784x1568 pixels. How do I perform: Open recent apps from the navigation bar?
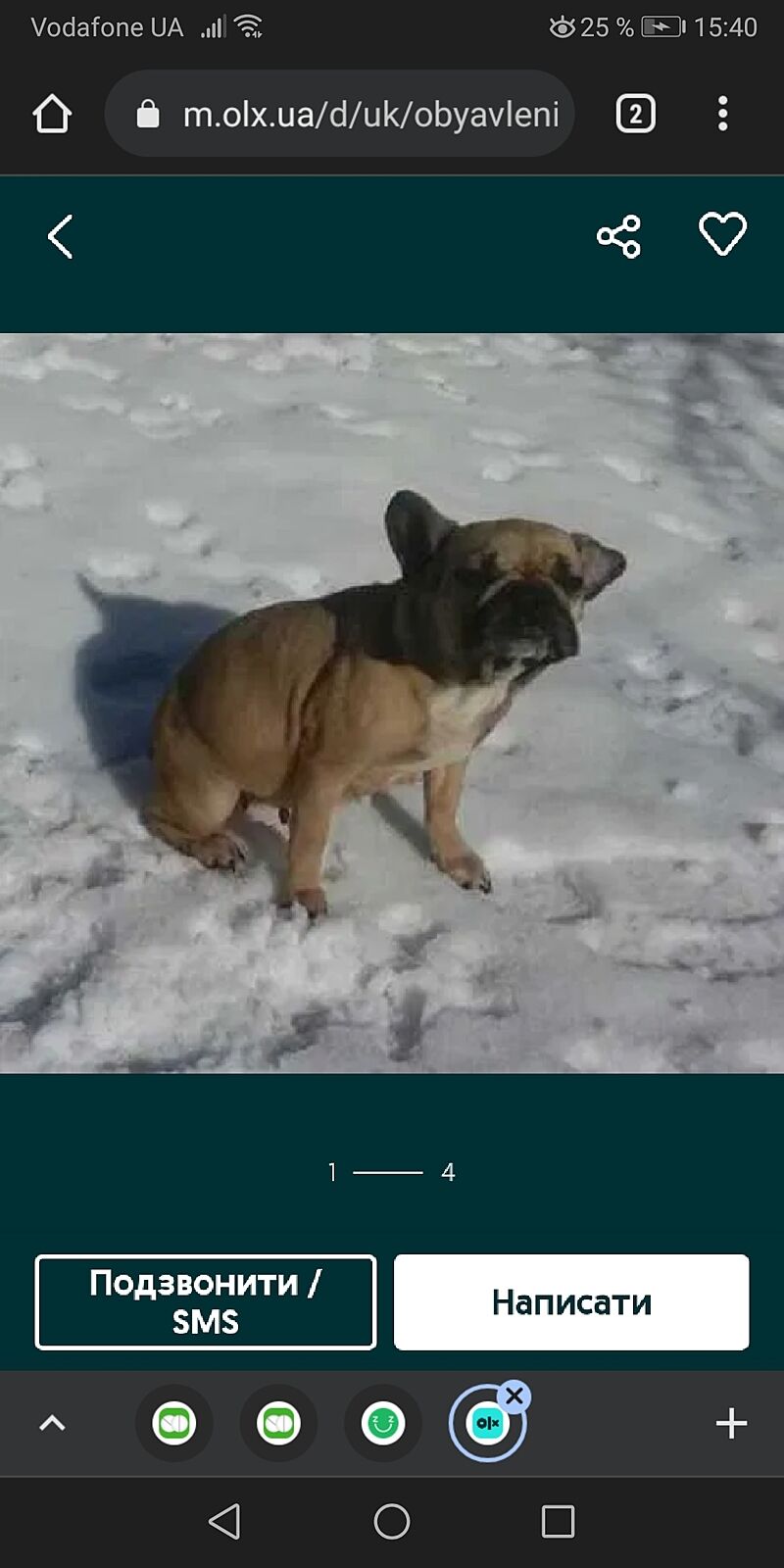click(558, 1522)
